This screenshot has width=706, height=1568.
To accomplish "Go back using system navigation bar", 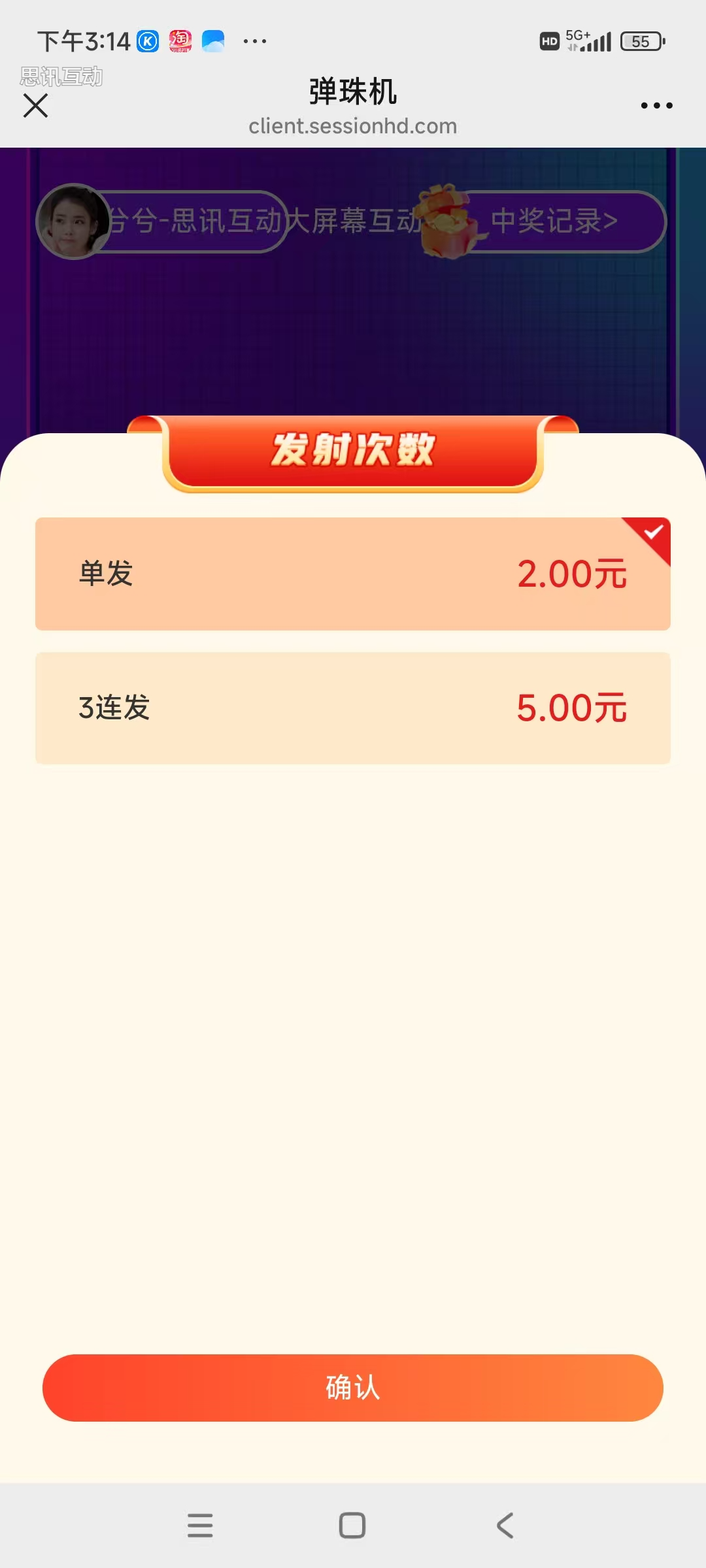I will (505, 1526).
